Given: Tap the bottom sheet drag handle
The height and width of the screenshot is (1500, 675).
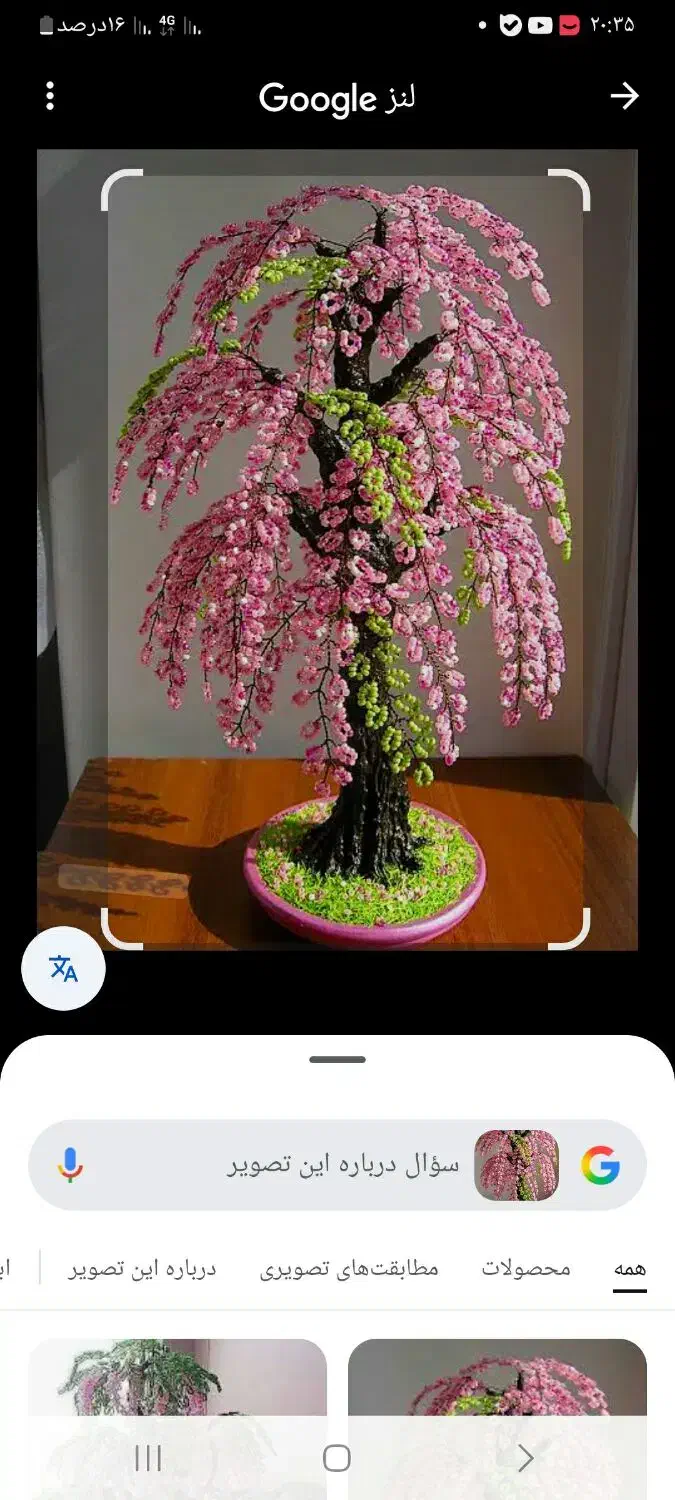Looking at the screenshot, I should click(337, 1059).
